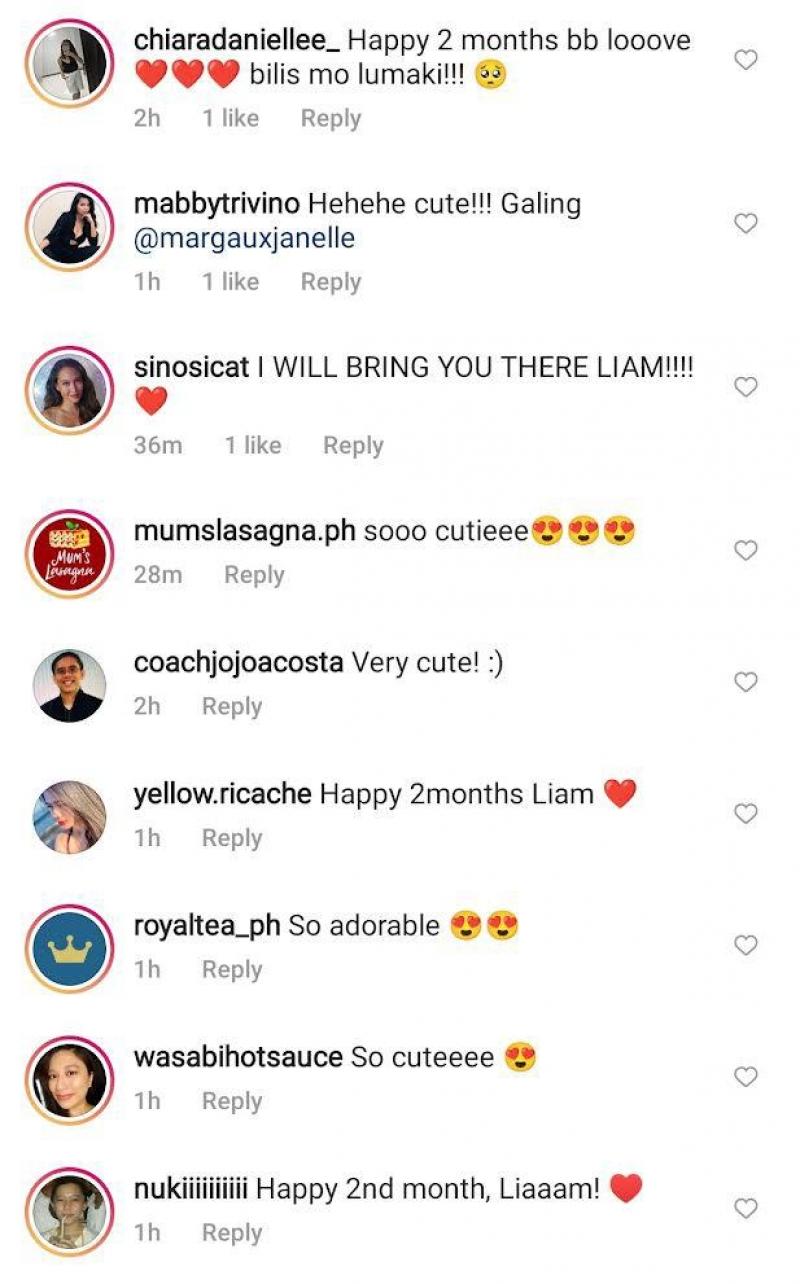The width and height of the screenshot is (800, 1284).
Task: Heart yellow.ricache's comment
Action: pyautogui.click(x=746, y=814)
